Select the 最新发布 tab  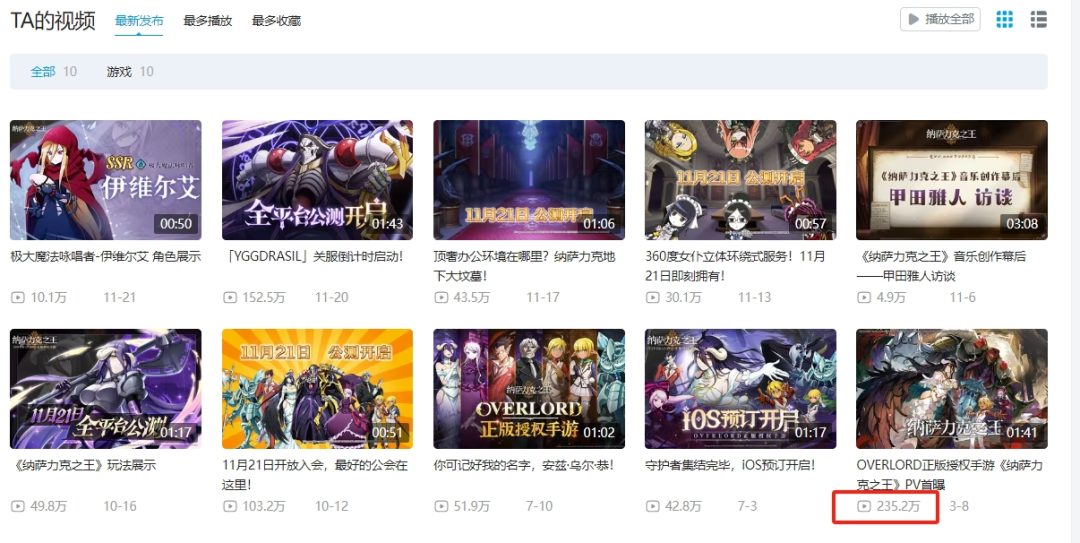point(139,20)
